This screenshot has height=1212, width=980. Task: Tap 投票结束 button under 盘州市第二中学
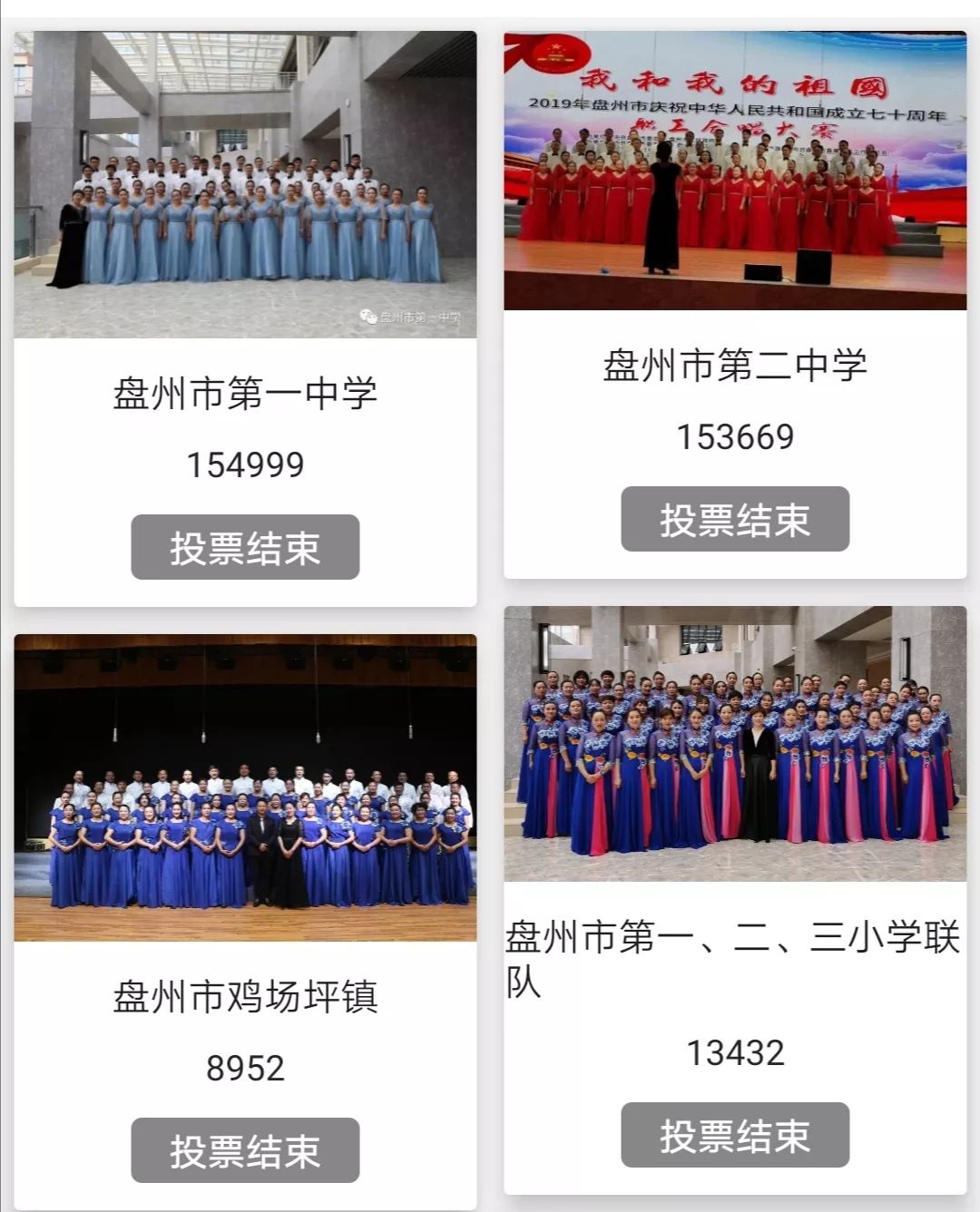(x=735, y=519)
